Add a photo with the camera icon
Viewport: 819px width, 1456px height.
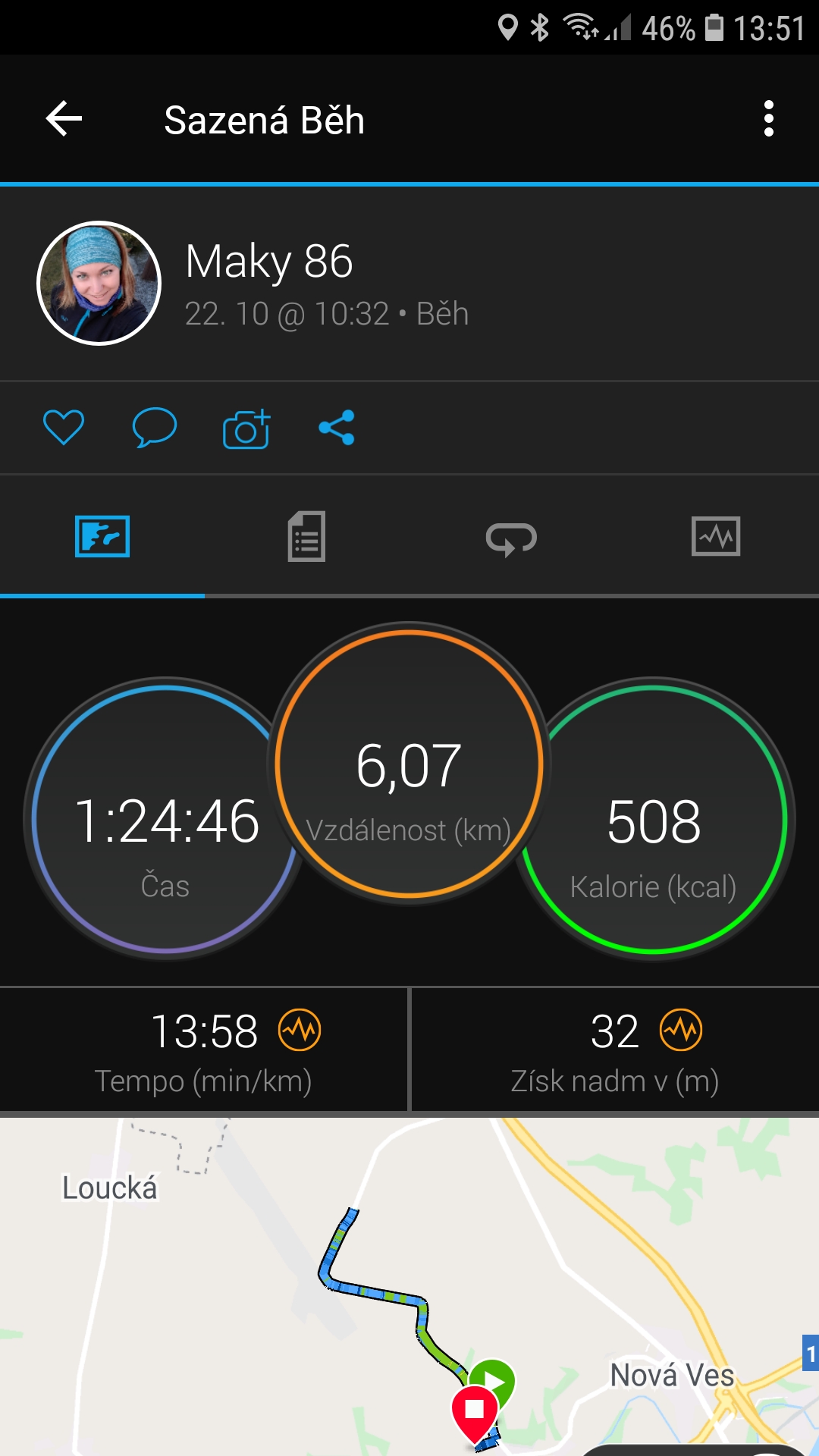[x=246, y=428]
